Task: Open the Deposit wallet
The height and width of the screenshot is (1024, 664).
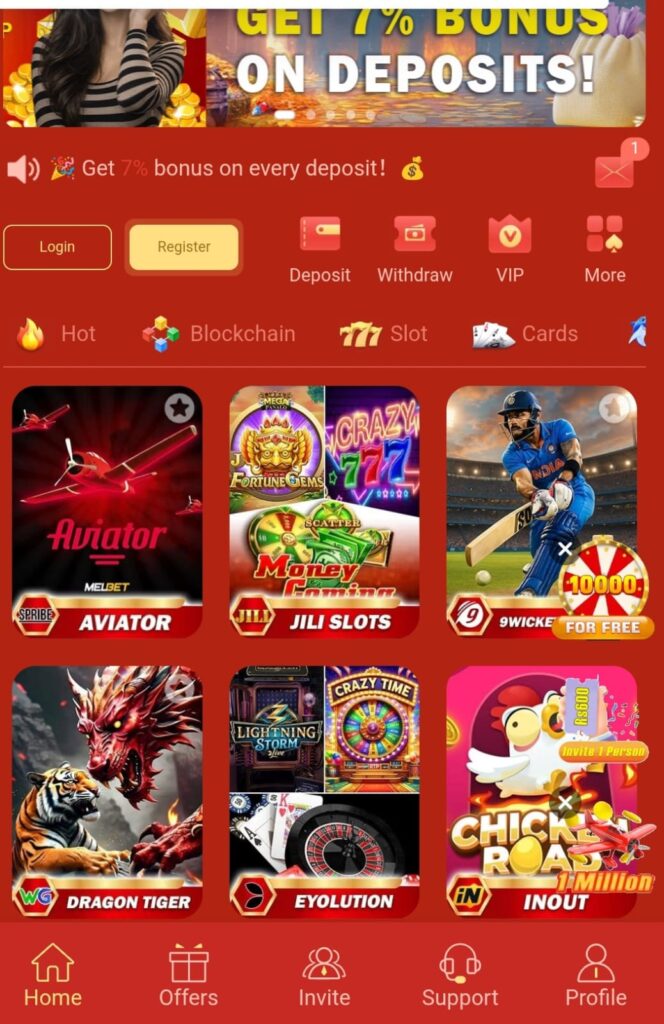Action: [320, 250]
